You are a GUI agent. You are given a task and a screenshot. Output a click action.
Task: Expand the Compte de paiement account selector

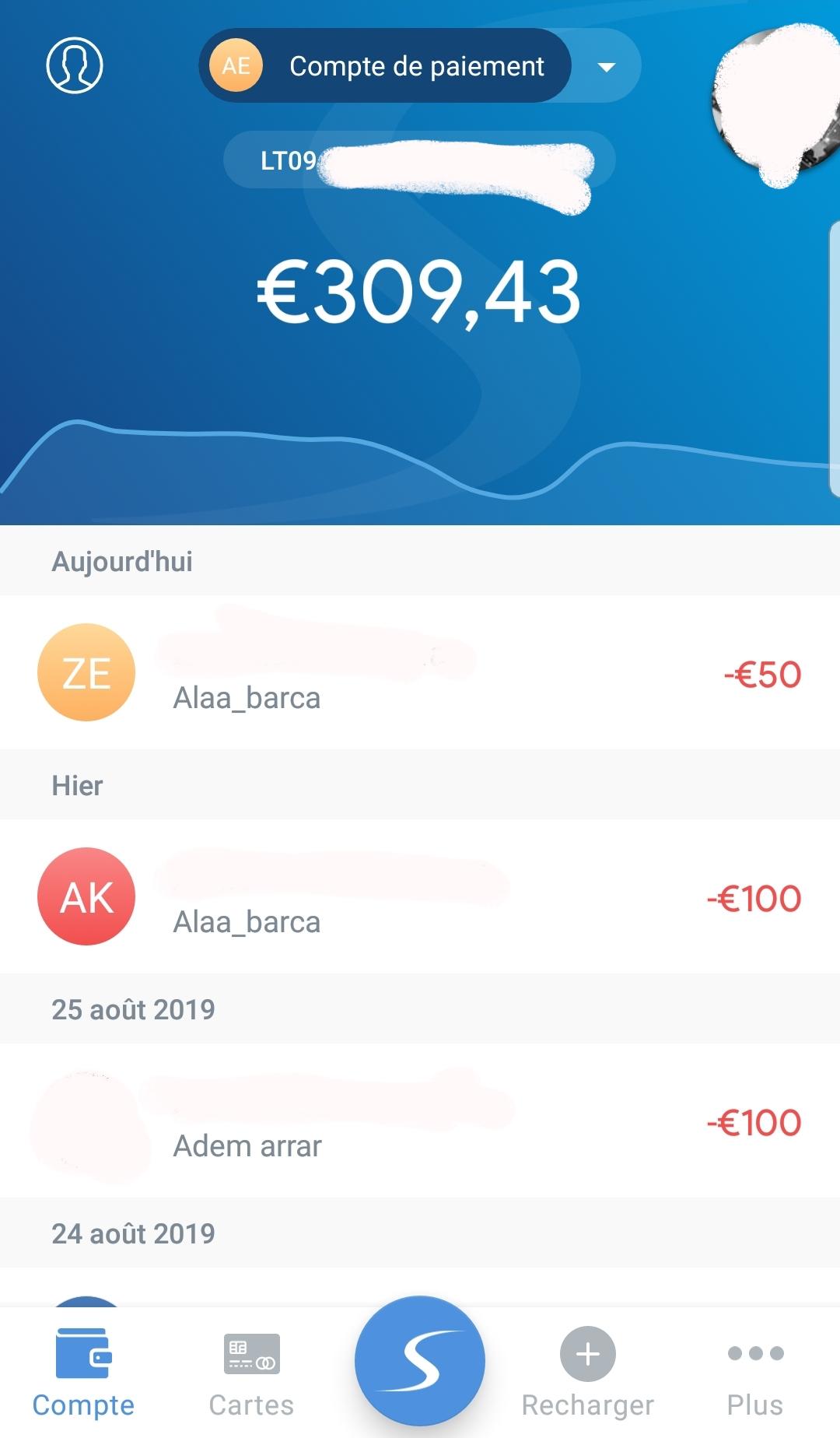click(606, 67)
